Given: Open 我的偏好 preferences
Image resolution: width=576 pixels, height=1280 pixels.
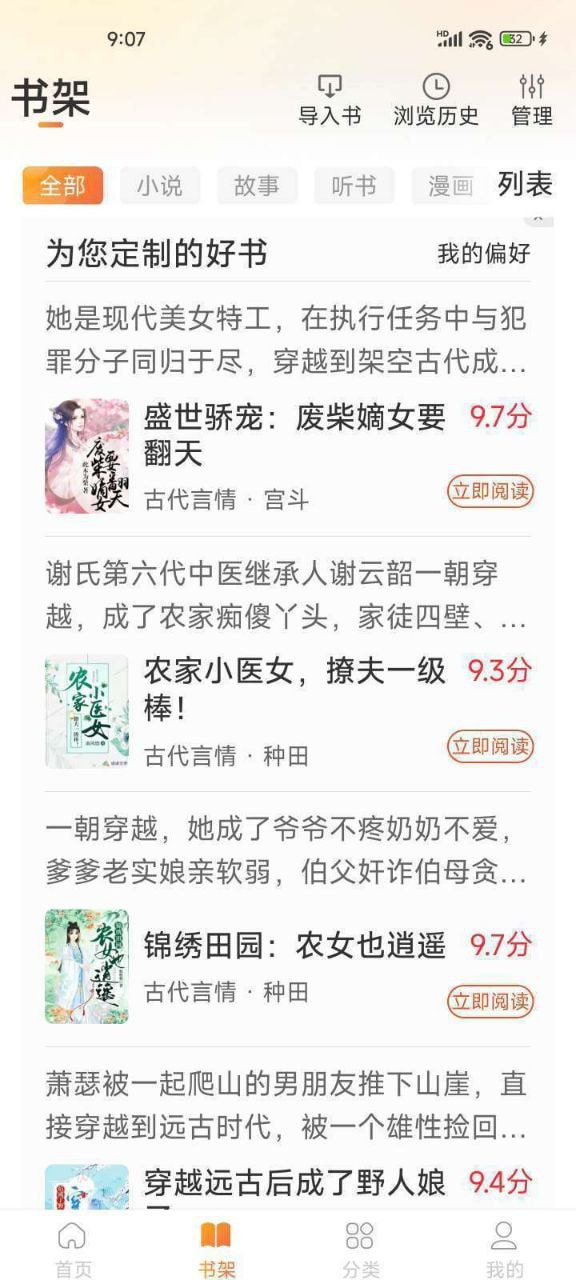Looking at the screenshot, I should (484, 254).
